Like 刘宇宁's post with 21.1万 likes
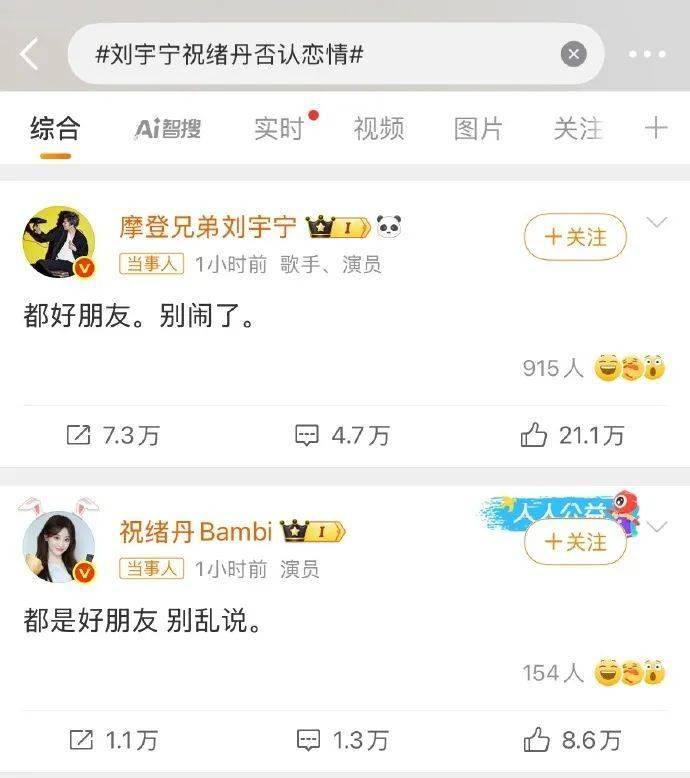Screen dimensions: 690x778 click(572, 435)
